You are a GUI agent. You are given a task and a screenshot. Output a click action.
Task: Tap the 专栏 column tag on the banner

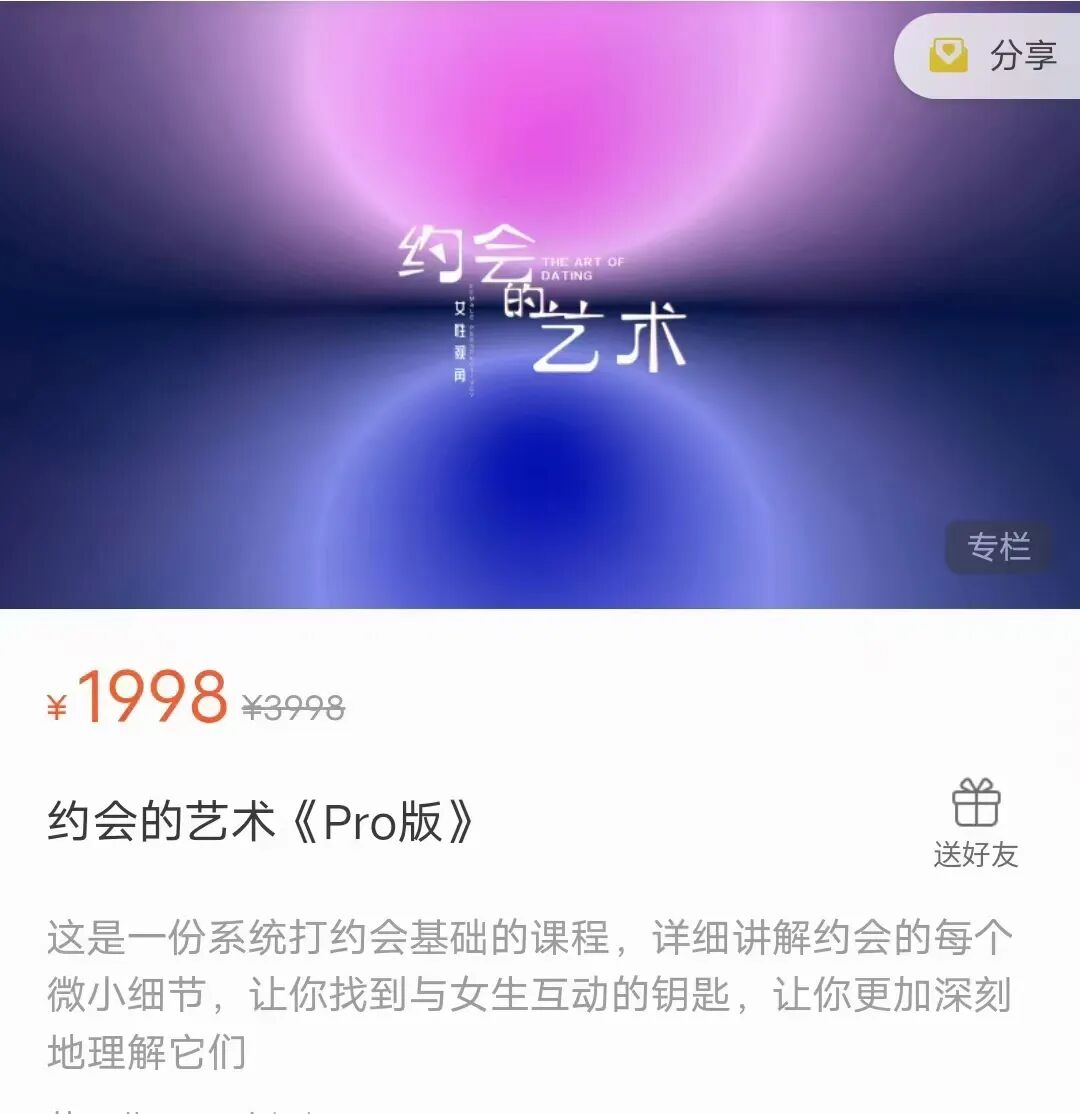click(x=998, y=545)
